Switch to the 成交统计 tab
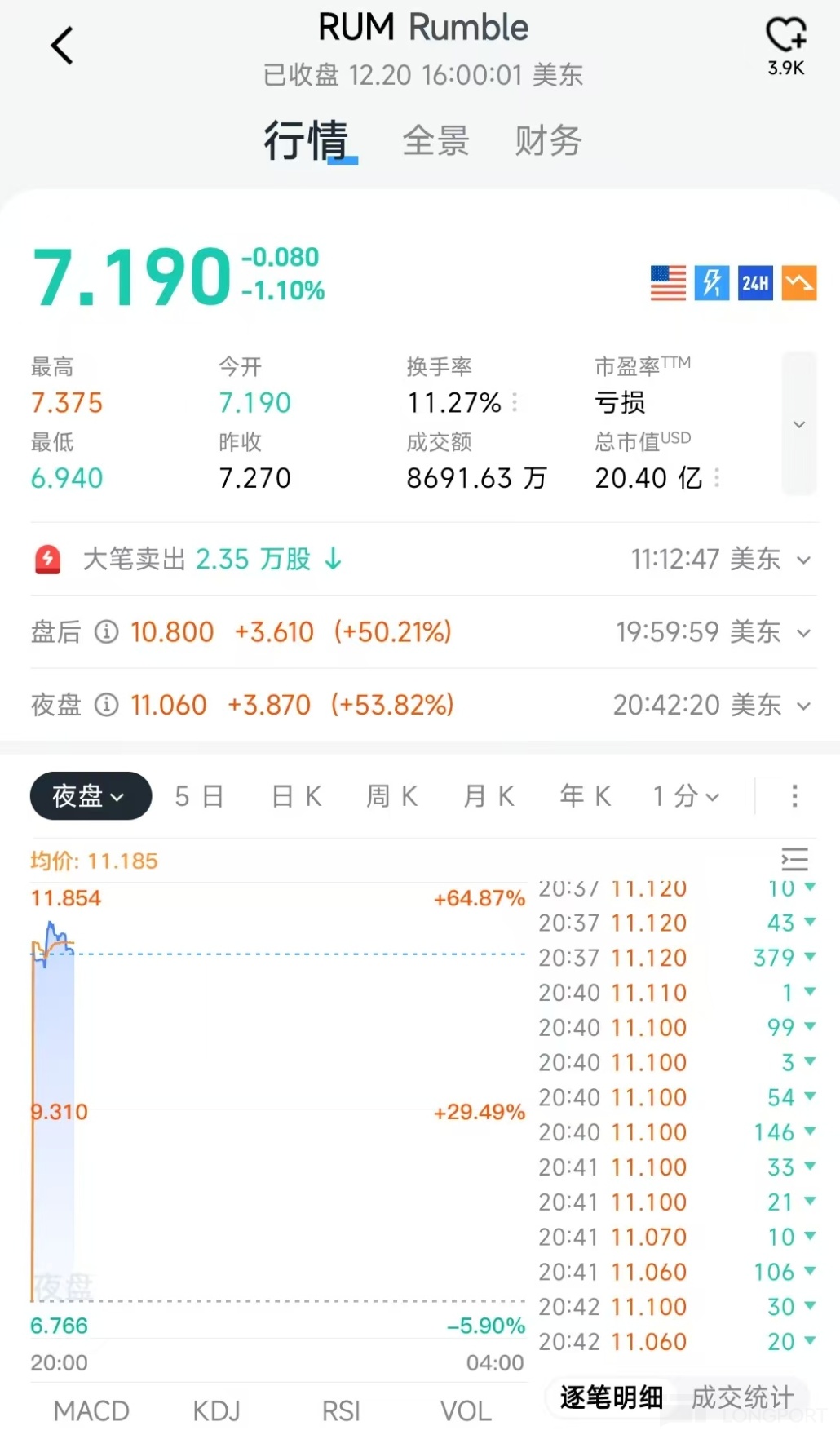Screen dimensions: 840x1439 pyautogui.click(x=742, y=1397)
